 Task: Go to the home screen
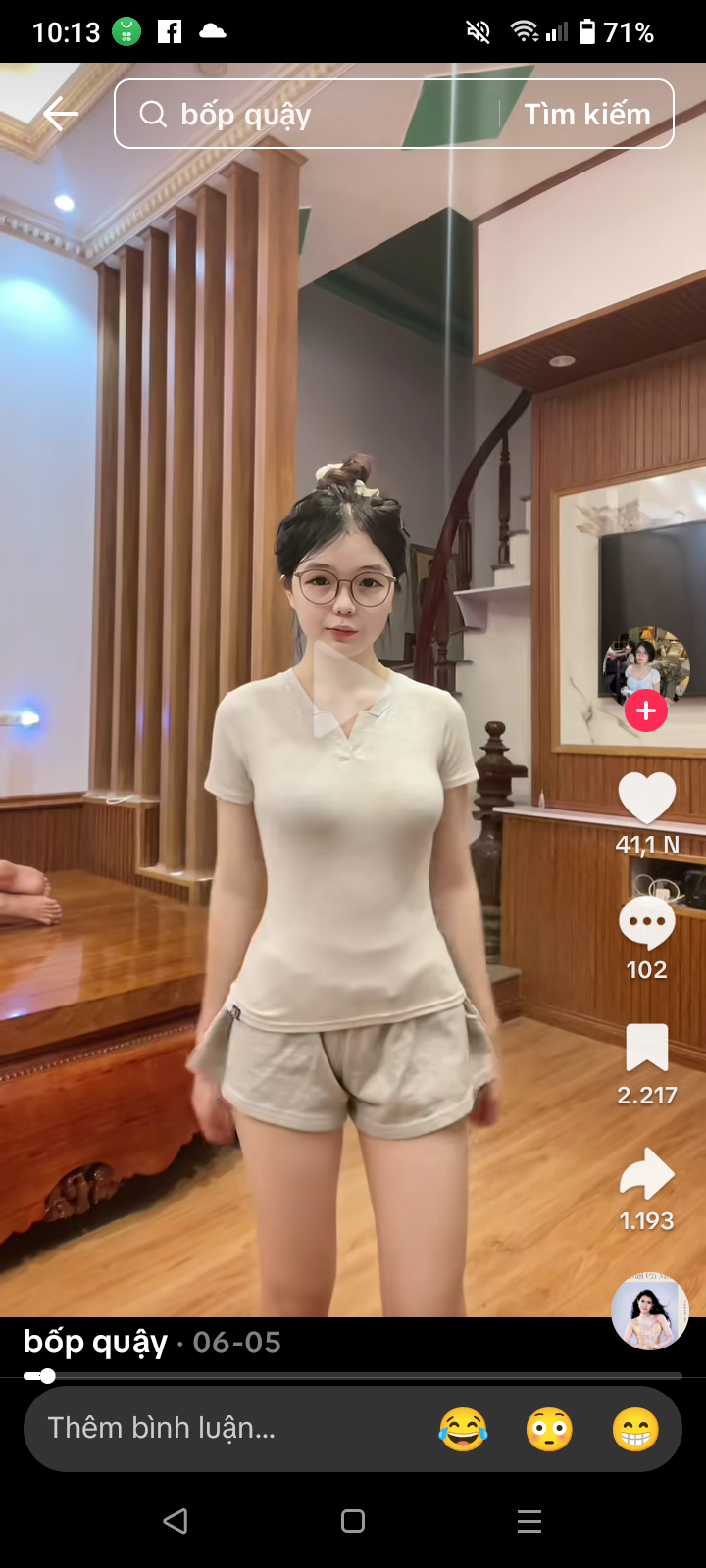(x=353, y=1521)
